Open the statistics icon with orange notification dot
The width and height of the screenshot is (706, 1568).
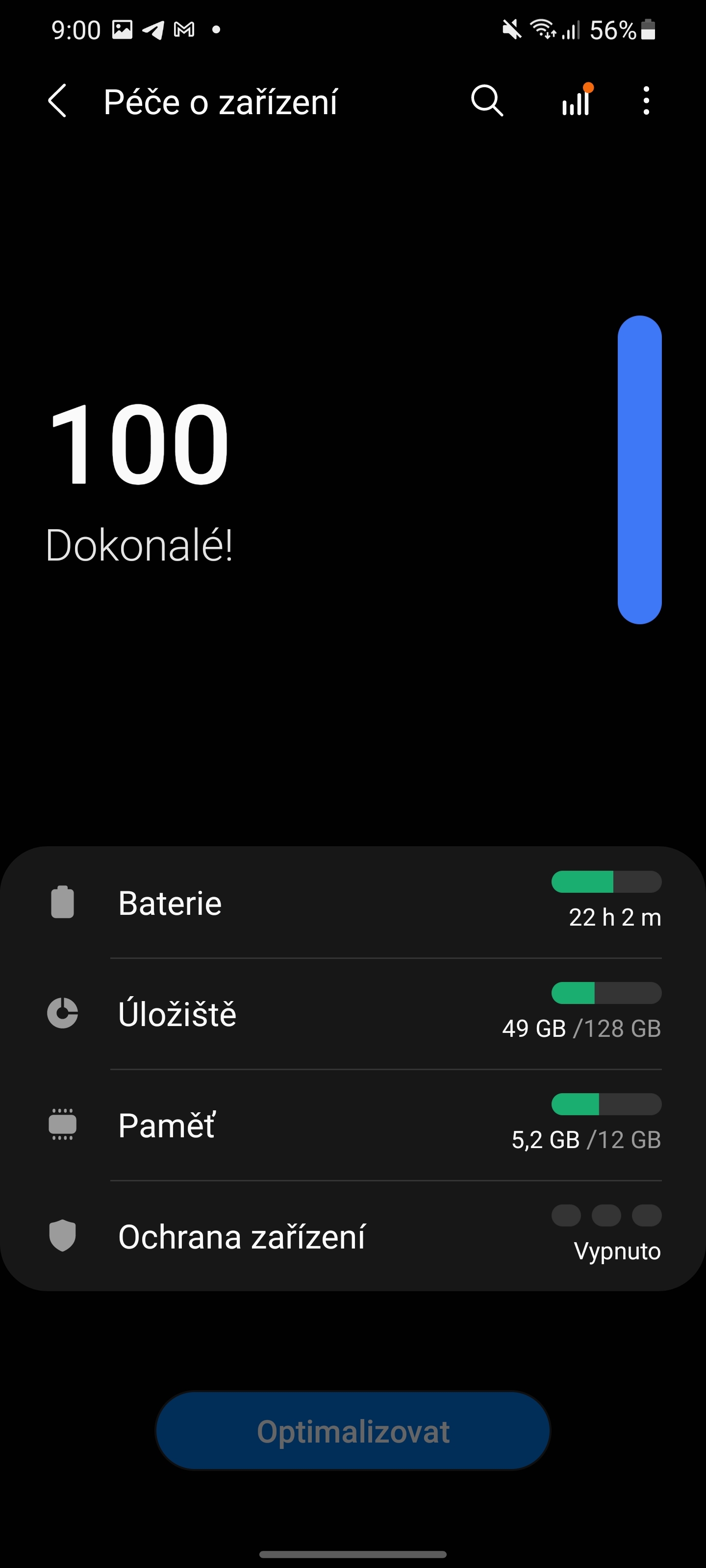pos(575,103)
